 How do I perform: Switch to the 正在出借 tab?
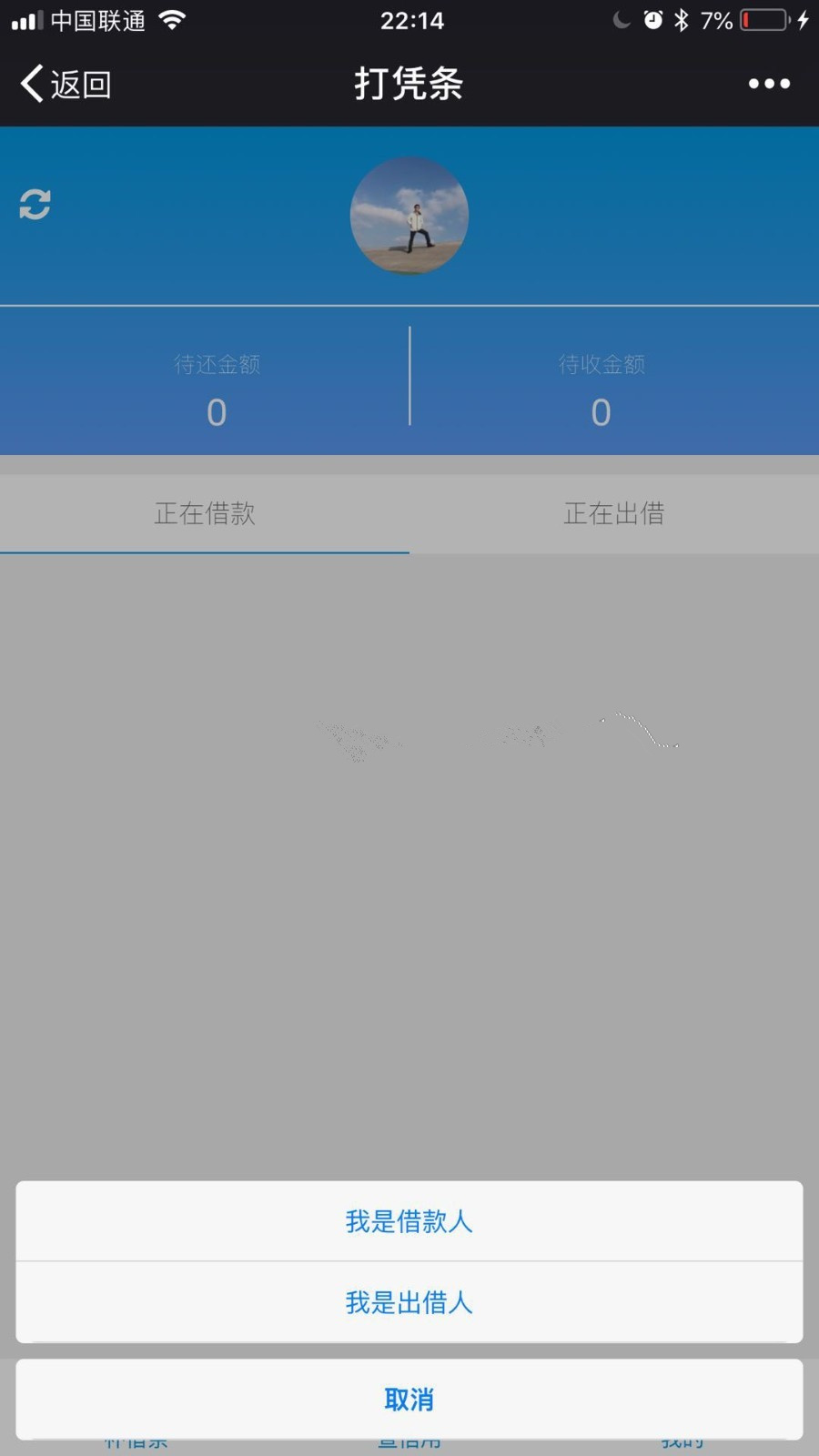click(x=614, y=514)
